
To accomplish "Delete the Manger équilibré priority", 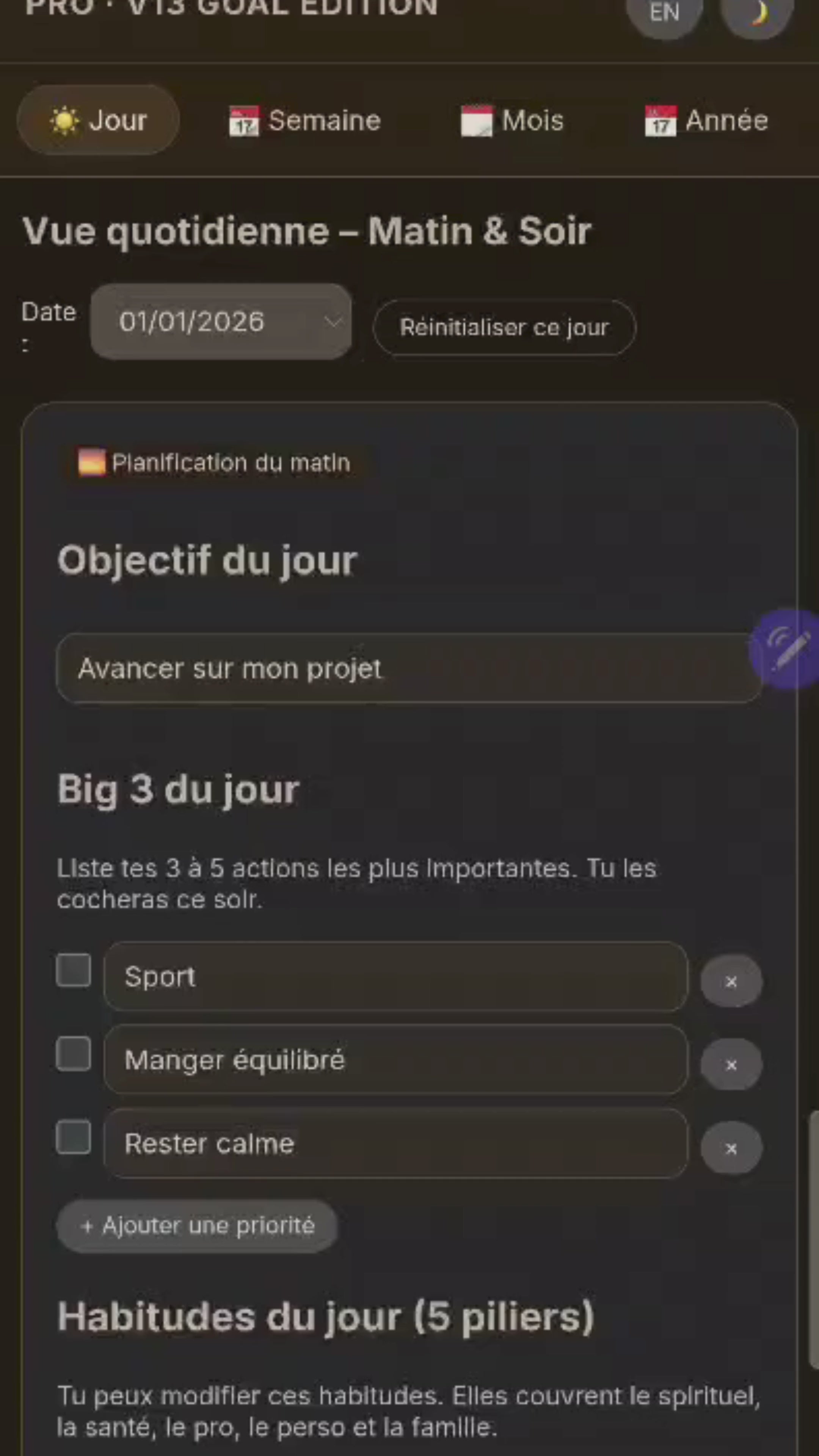I will (x=731, y=1065).
